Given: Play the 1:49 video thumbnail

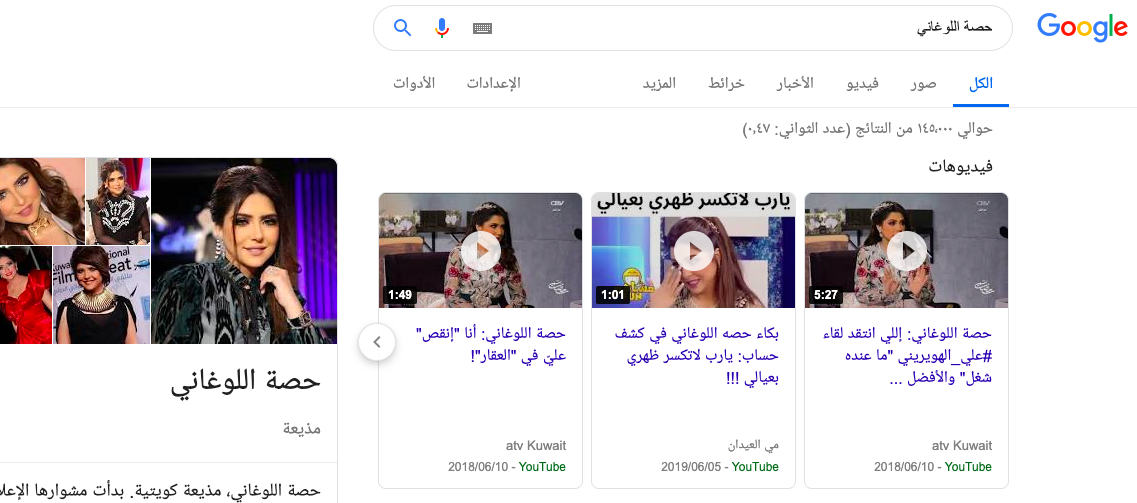Looking at the screenshot, I should click(x=480, y=251).
